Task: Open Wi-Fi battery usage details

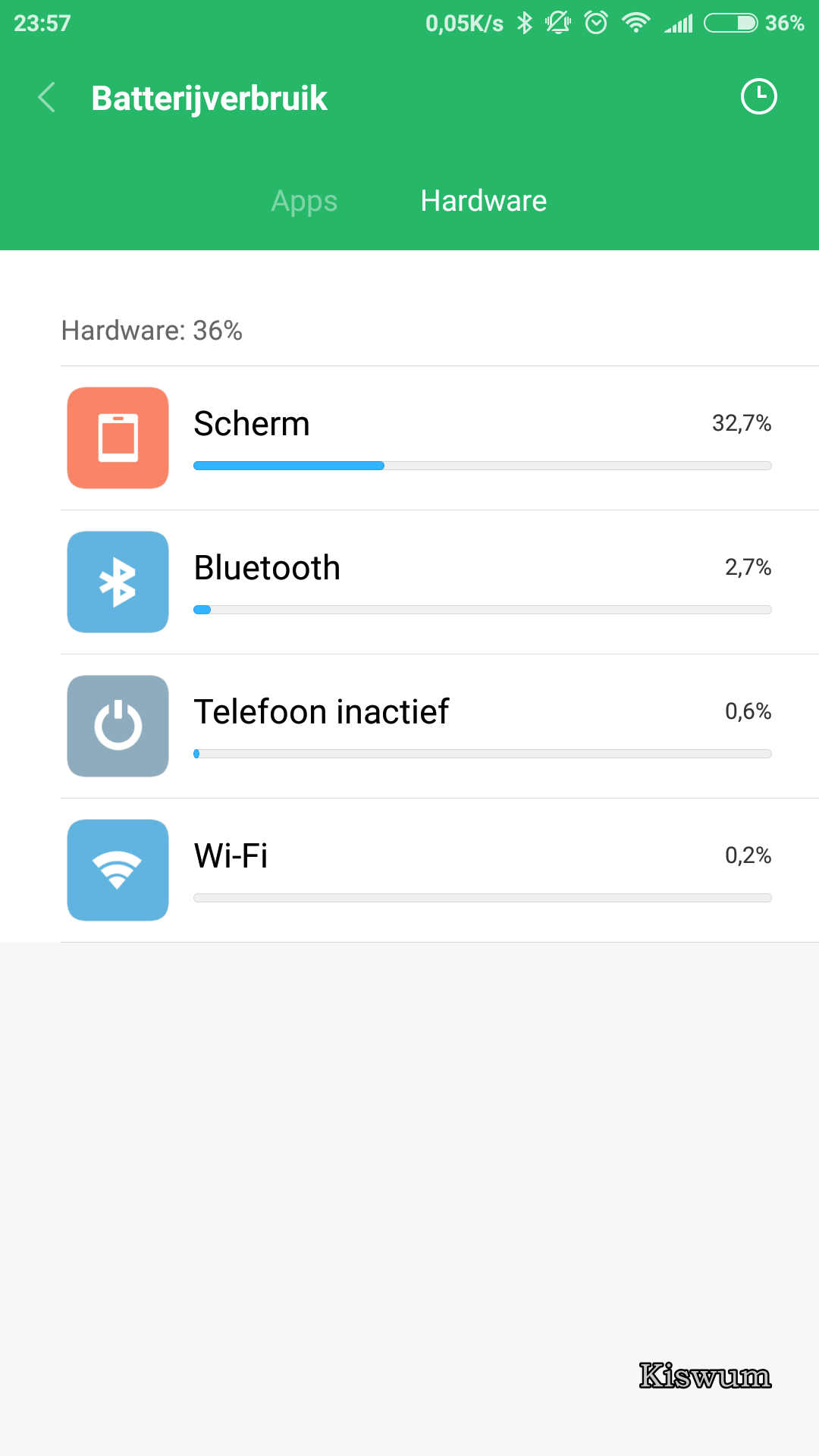Action: (x=440, y=871)
